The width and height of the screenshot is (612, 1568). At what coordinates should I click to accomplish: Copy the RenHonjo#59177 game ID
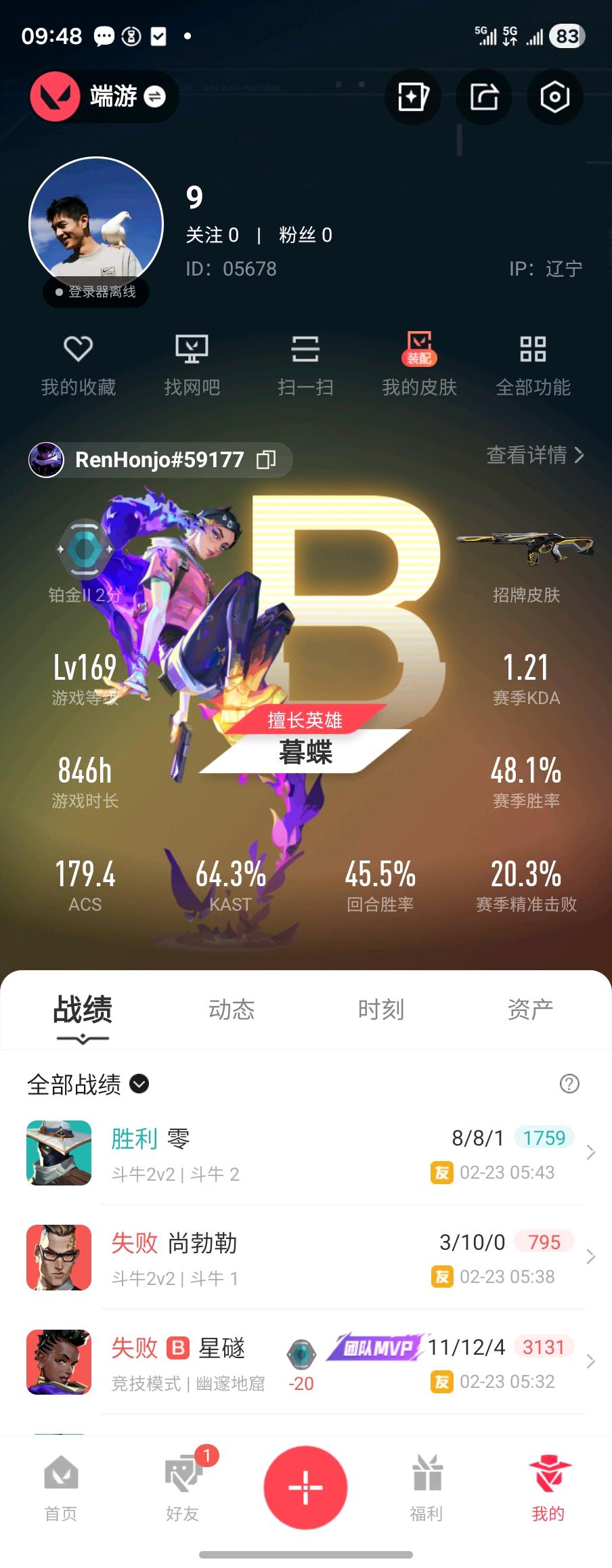(x=266, y=460)
